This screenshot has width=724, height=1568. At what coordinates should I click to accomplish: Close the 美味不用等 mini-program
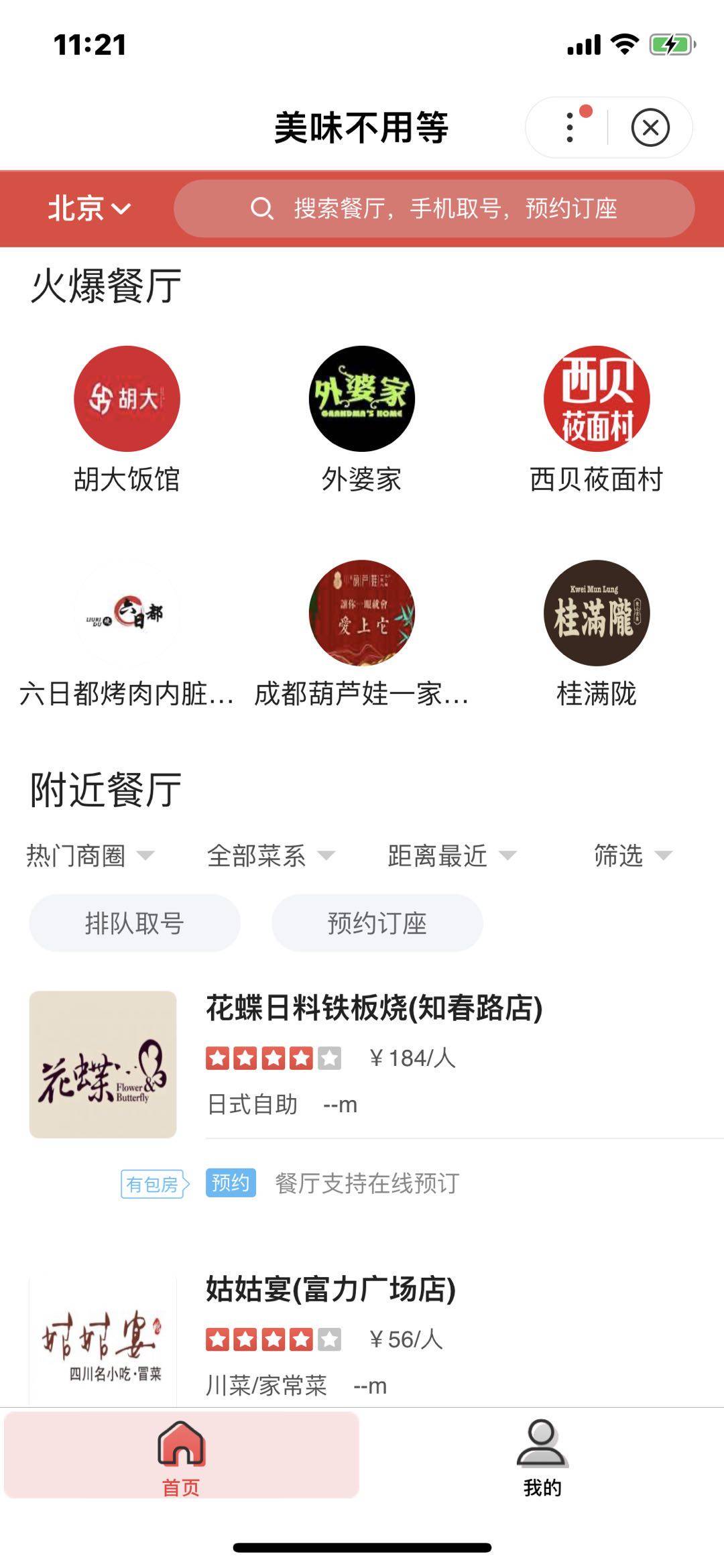point(650,127)
